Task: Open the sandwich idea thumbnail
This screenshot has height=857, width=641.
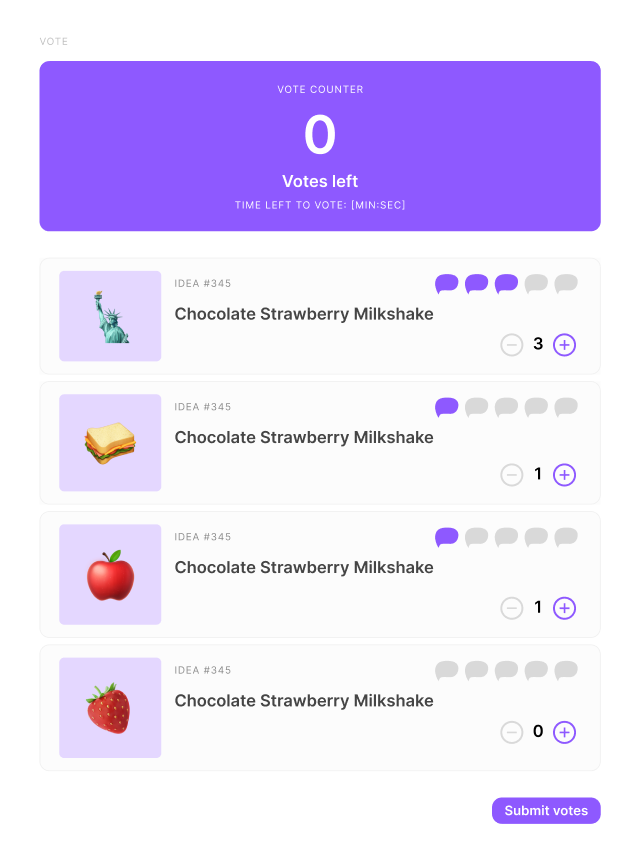Action: [110, 443]
